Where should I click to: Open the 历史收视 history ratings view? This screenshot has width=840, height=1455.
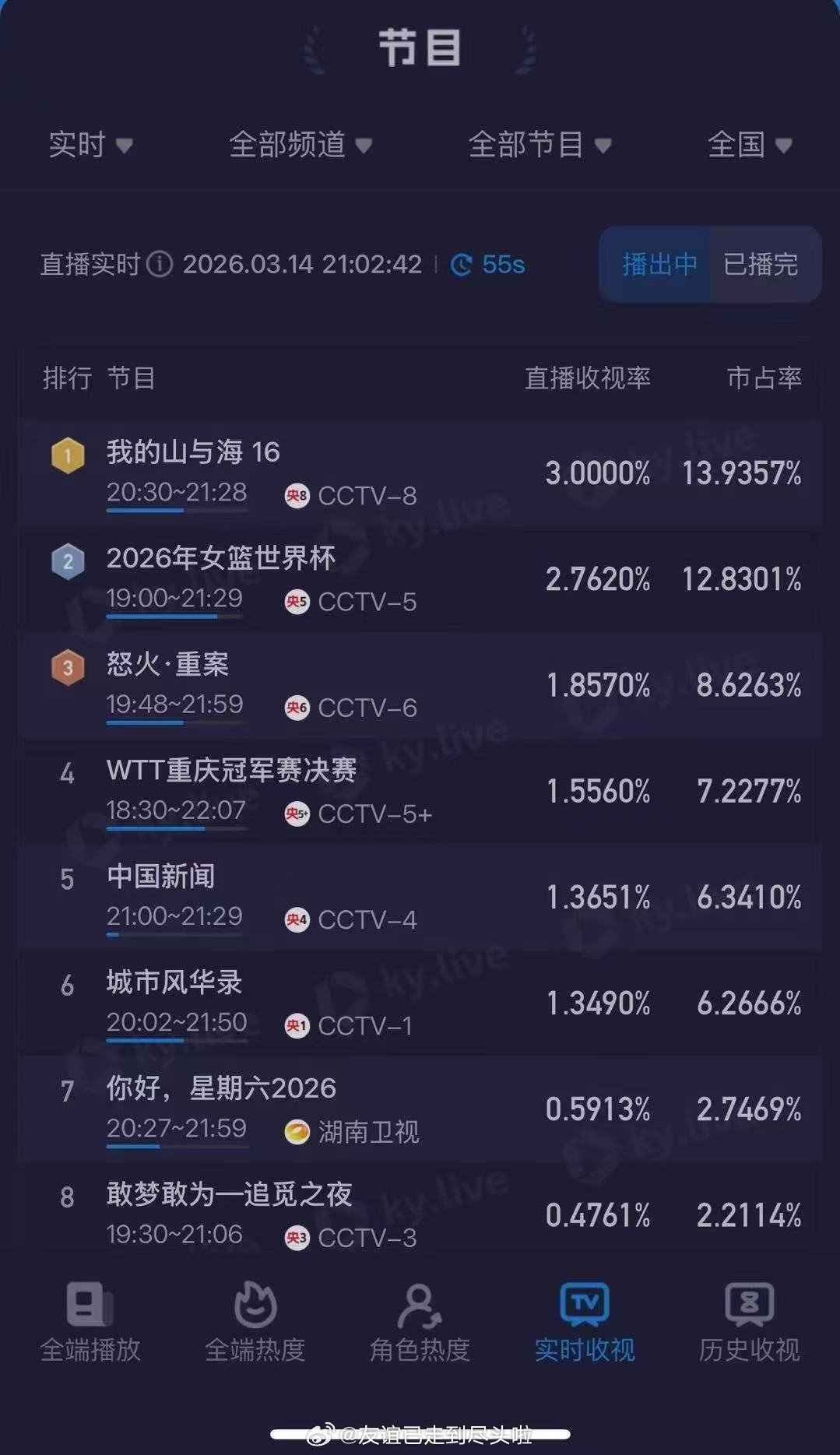[748, 1323]
